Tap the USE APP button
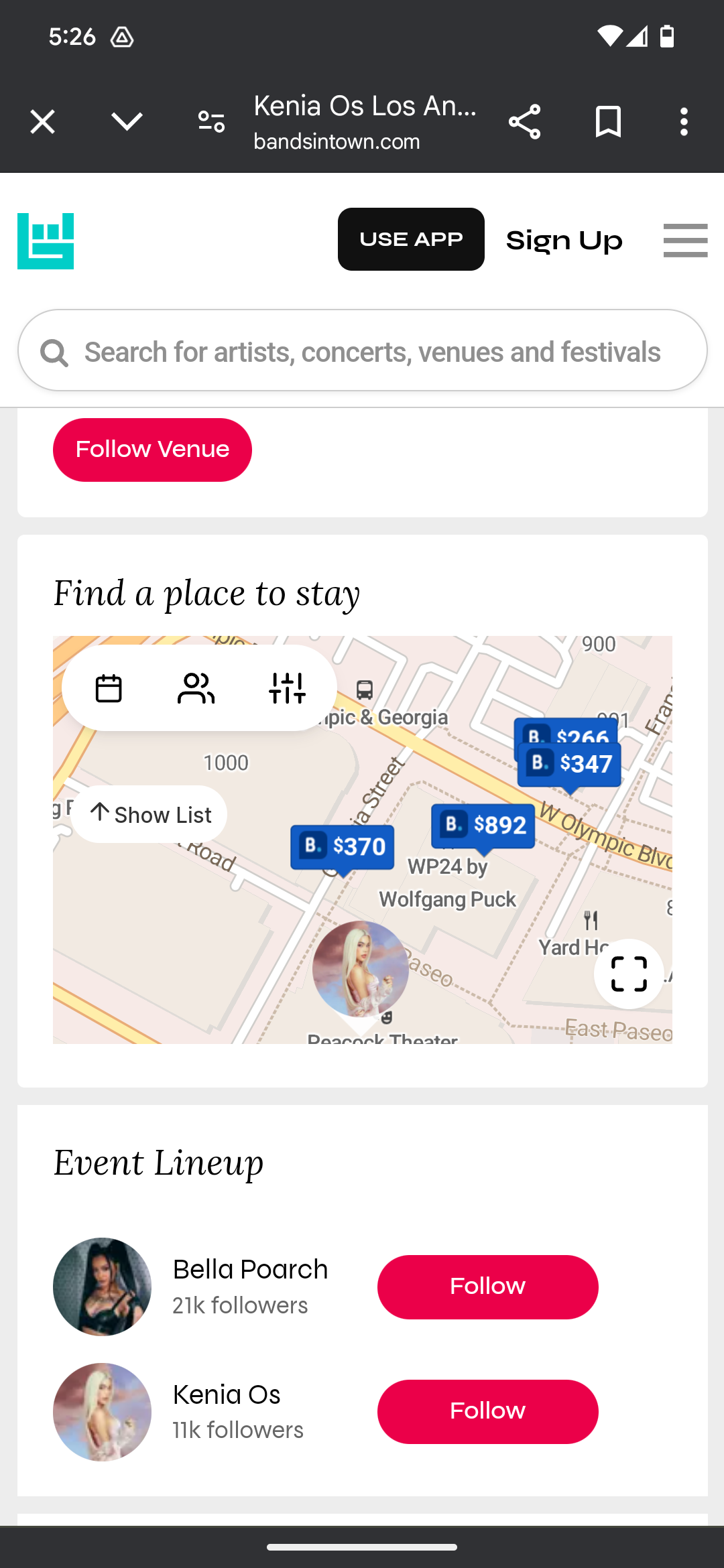Image resolution: width=724 pixels, height=1568 pixels. click(411, 239)
